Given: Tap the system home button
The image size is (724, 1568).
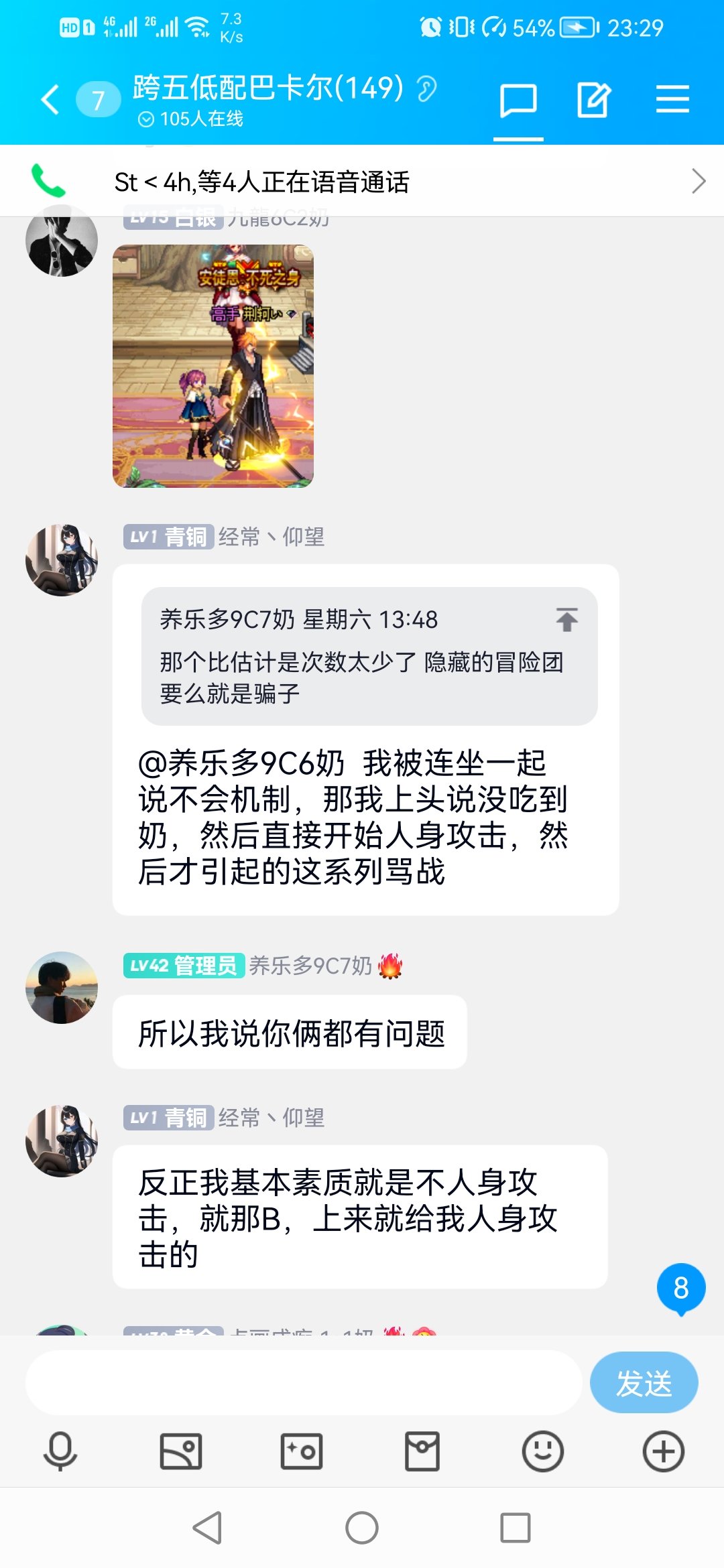Looking at the screenshot, I should click(x=362, y=1528).
